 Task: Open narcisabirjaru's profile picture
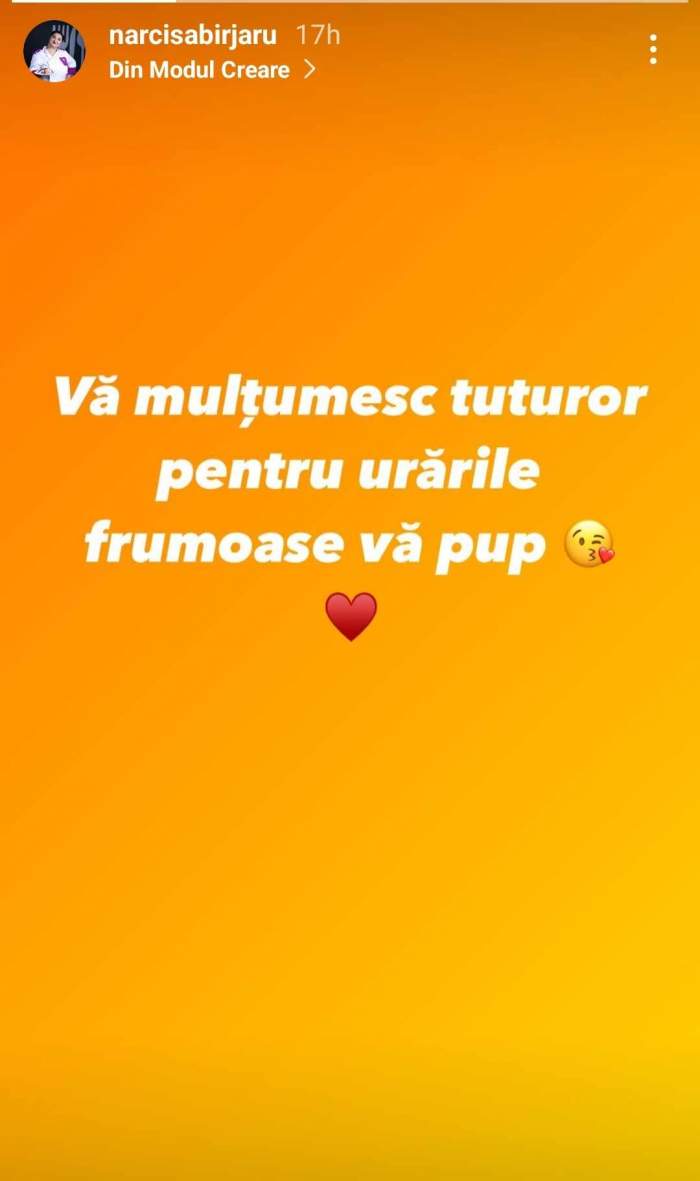click(54, 51)
